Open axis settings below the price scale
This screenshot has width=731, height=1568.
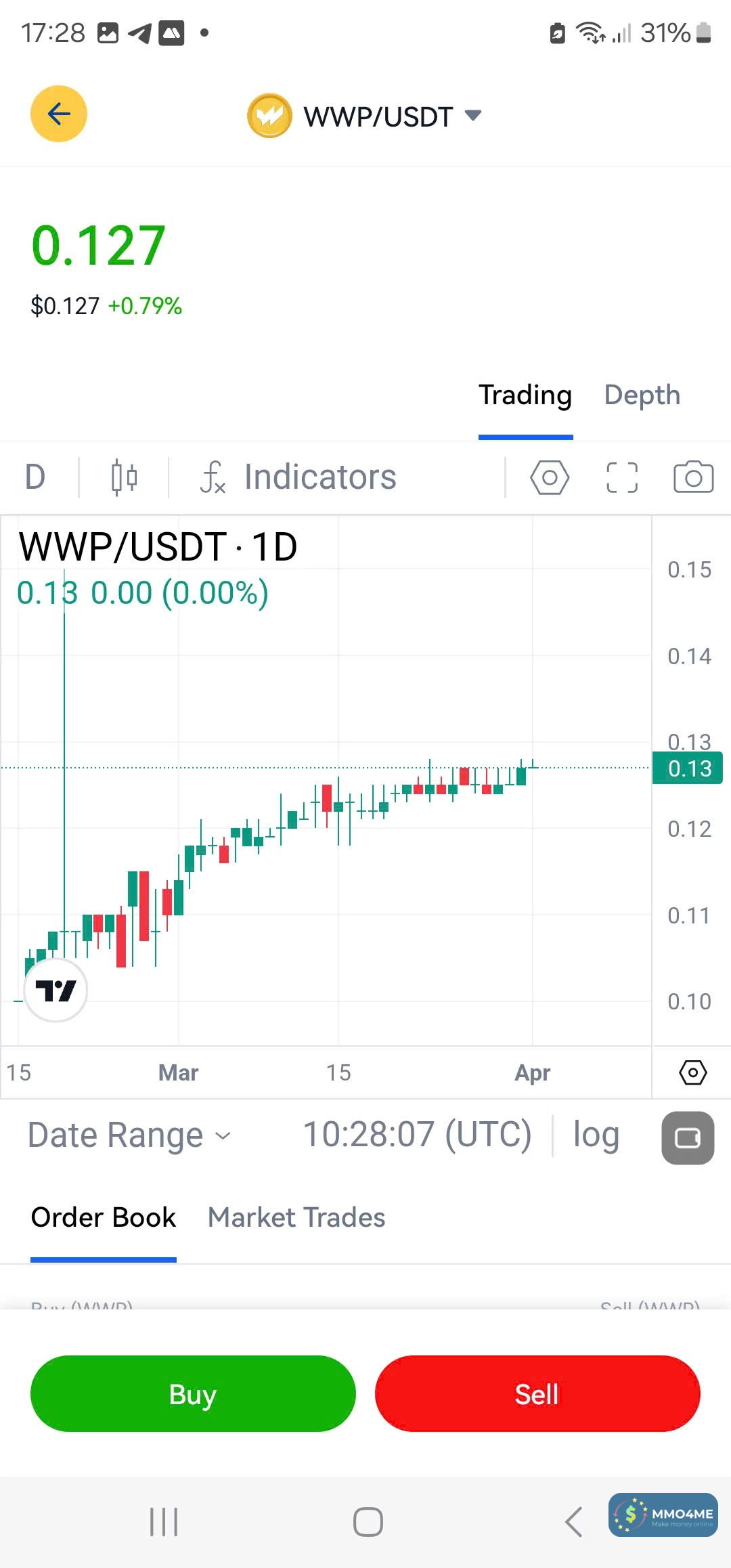point(692,1072)
